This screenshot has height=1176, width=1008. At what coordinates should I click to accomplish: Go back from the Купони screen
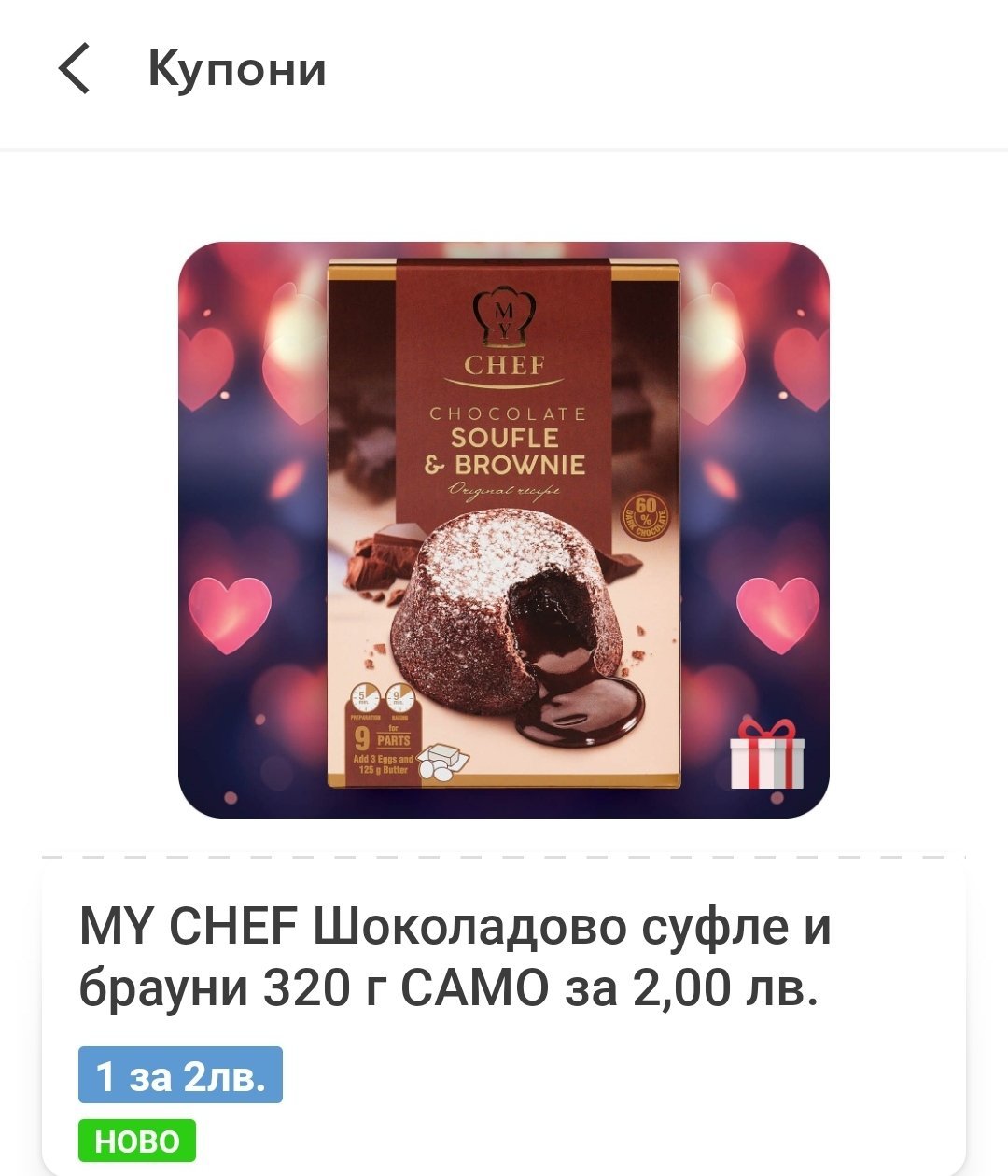[75, 69]
